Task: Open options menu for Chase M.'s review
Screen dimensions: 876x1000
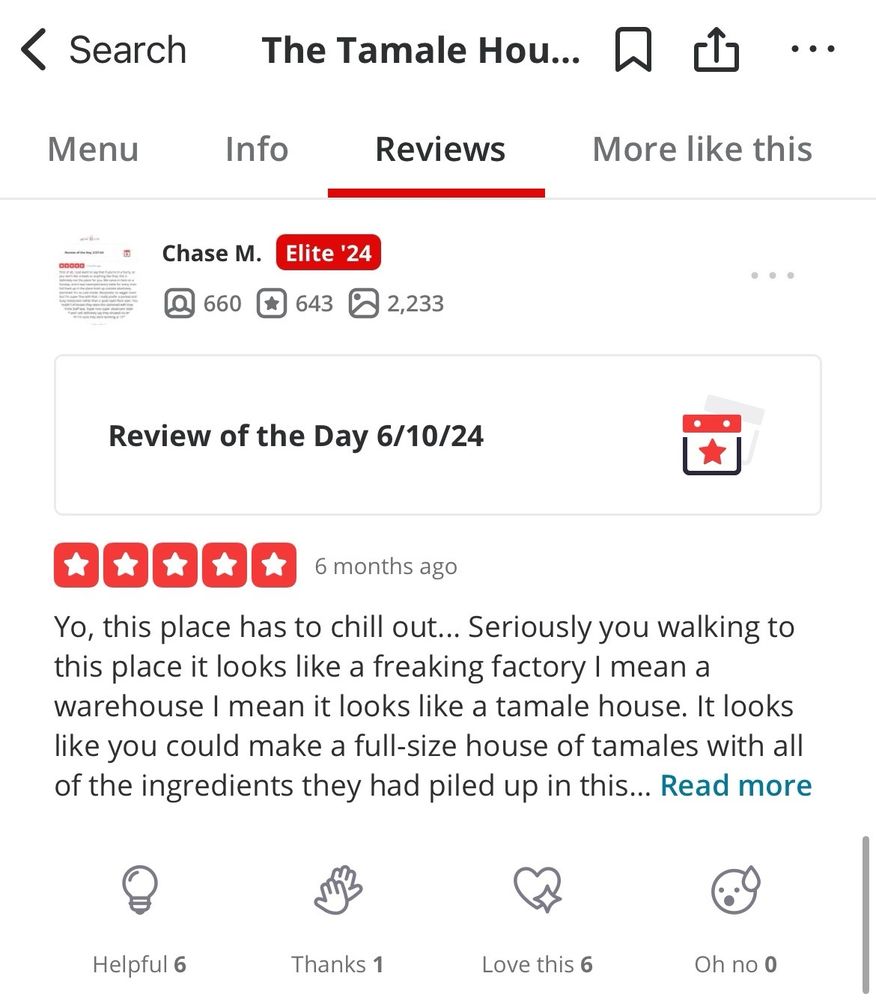Action: (772, 276)
